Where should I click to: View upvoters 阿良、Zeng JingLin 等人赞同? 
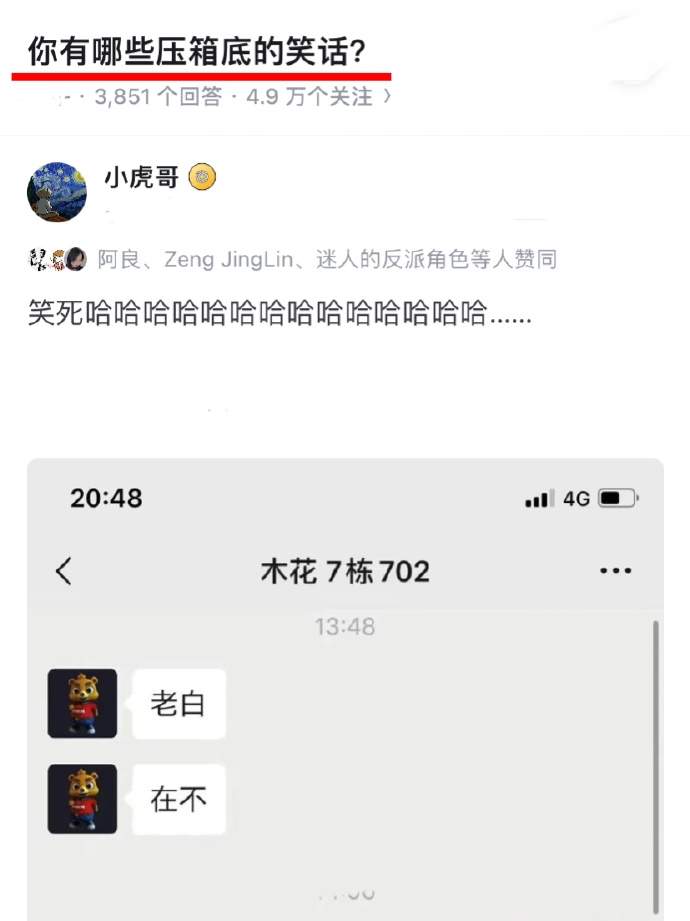point(326,260)
